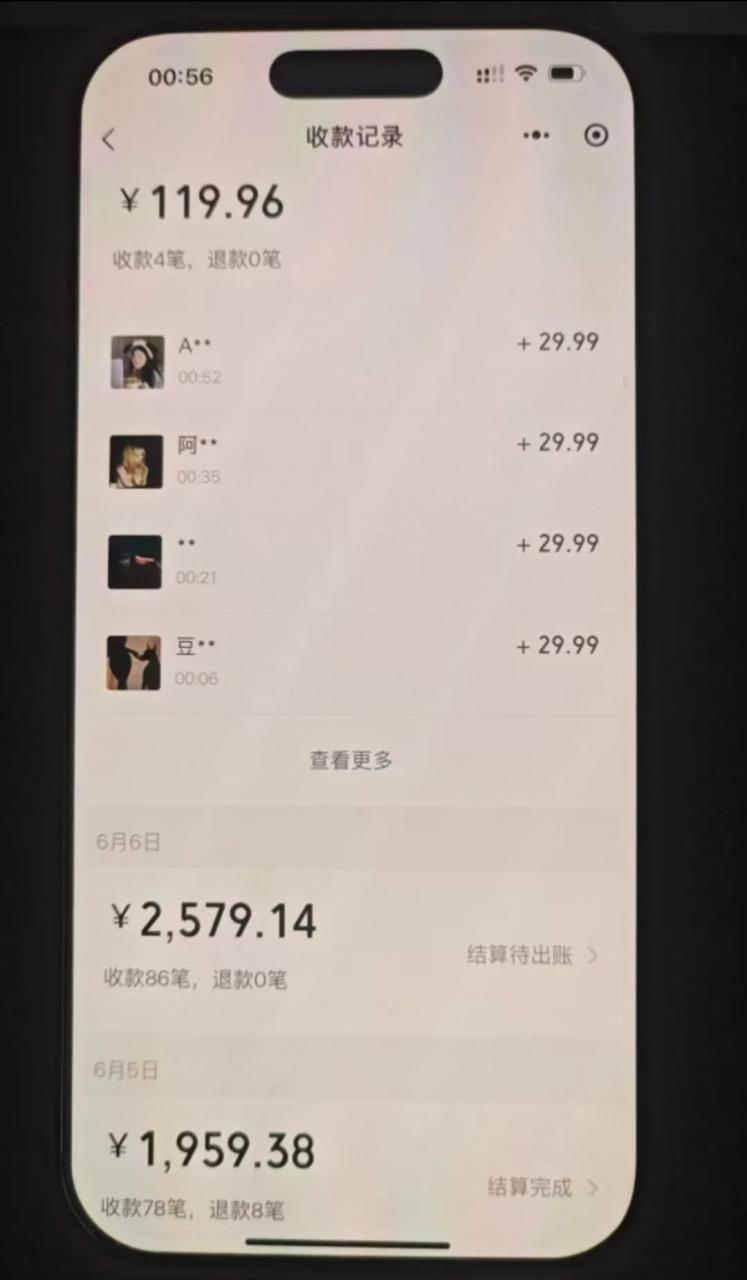Open the 6月6日 settlement 结算待出账

[532, 955]
